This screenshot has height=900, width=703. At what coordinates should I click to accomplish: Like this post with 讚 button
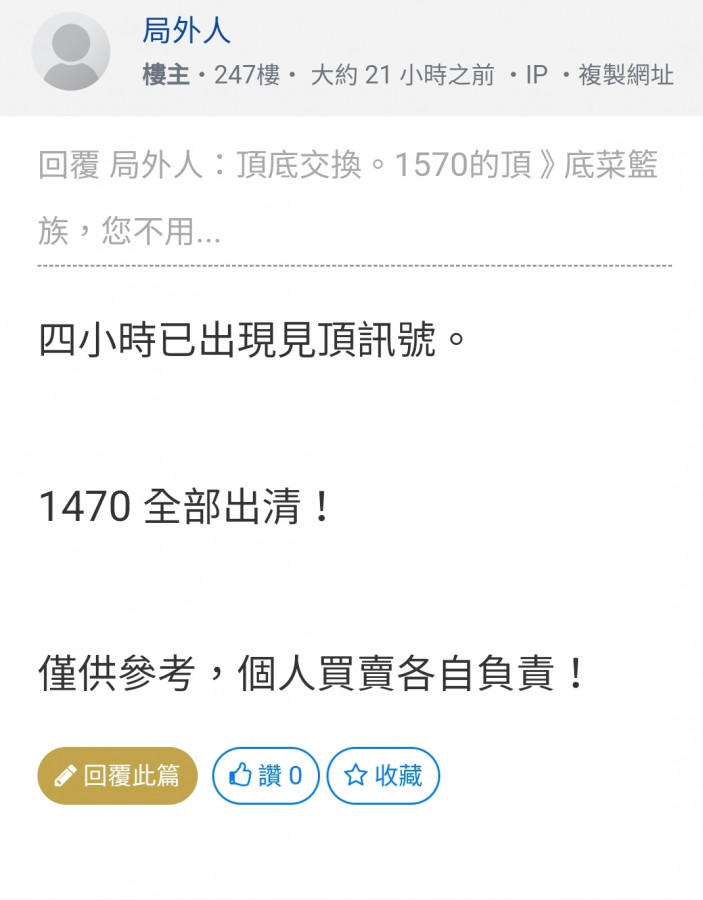265,775
